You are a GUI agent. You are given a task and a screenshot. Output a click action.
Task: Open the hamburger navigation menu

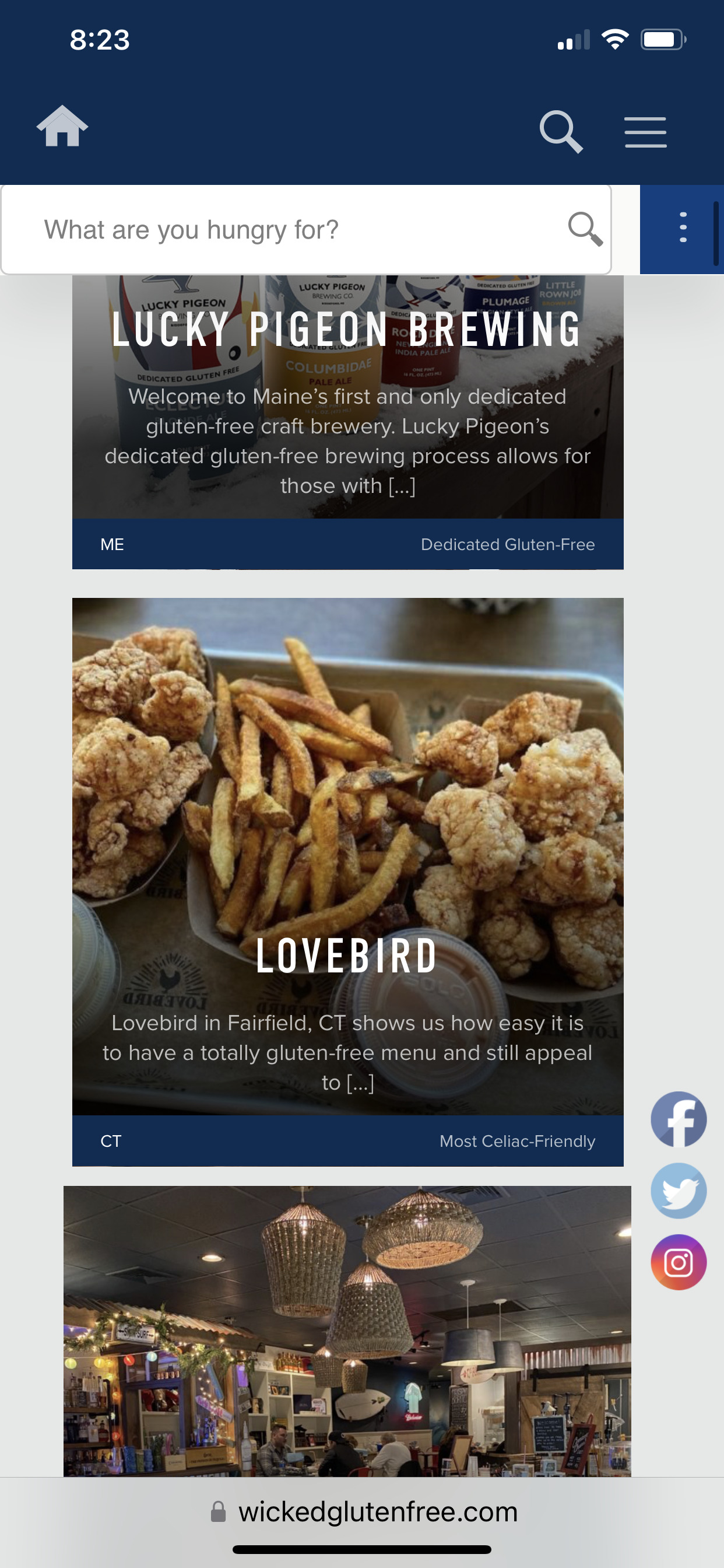[645, 132]
